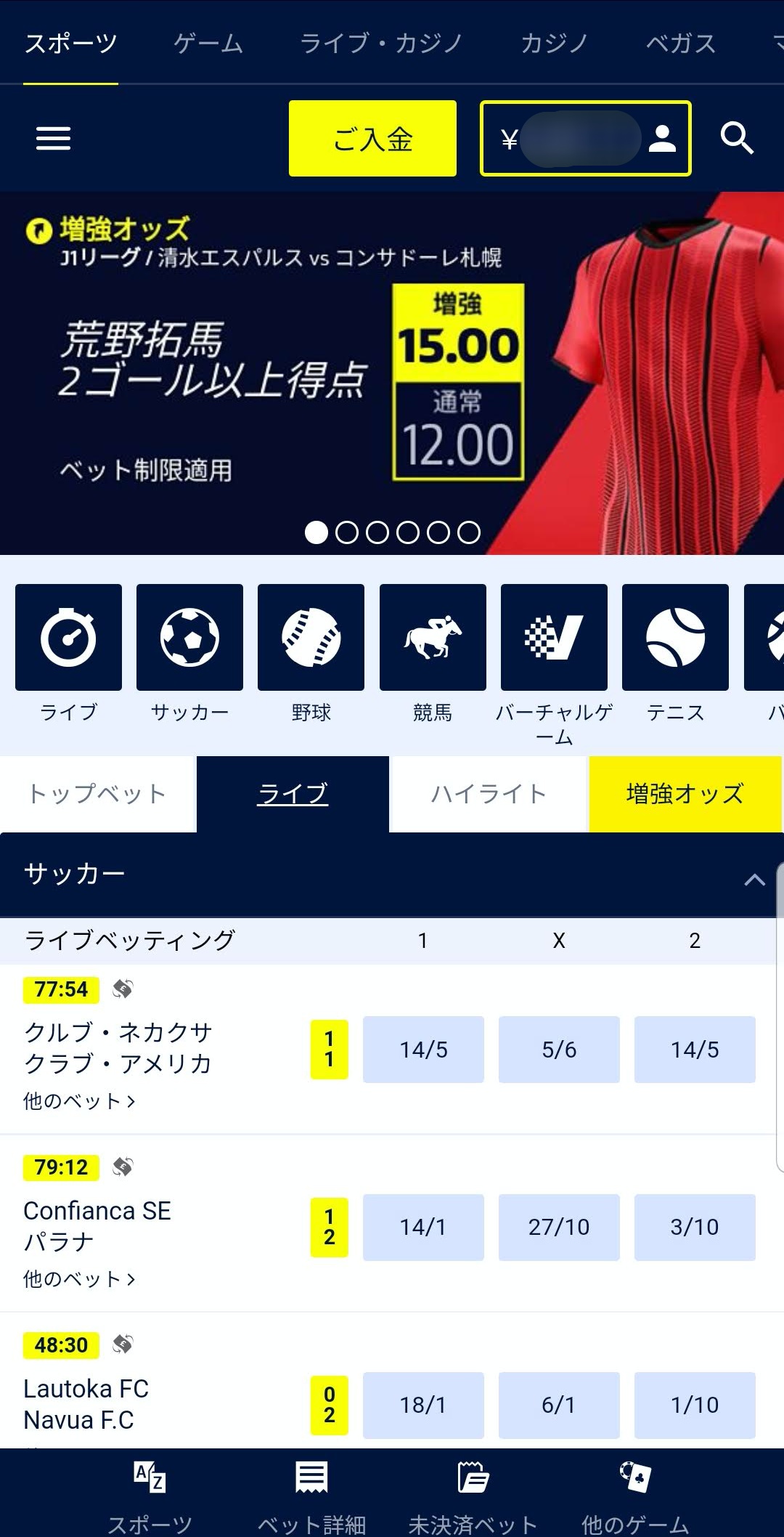Select the 野球 sport tile

click(x=311, y=638)
